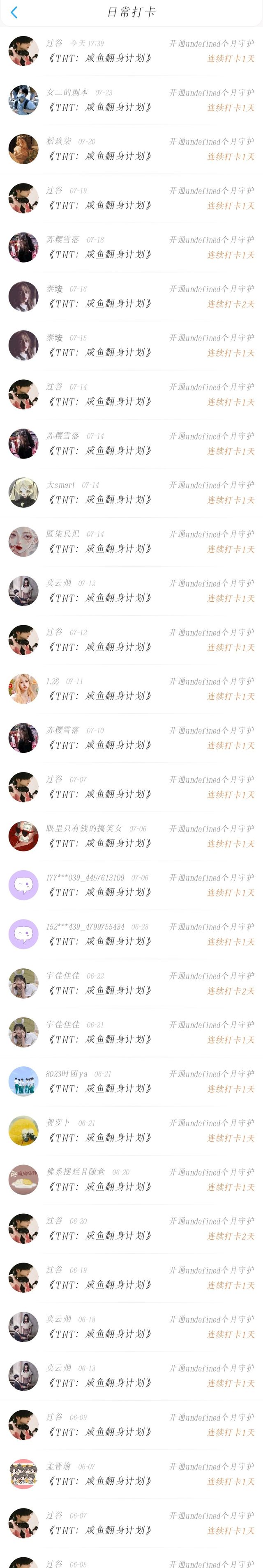Open 8023时团ya's check-in dated 06-21

point(131,1082)
